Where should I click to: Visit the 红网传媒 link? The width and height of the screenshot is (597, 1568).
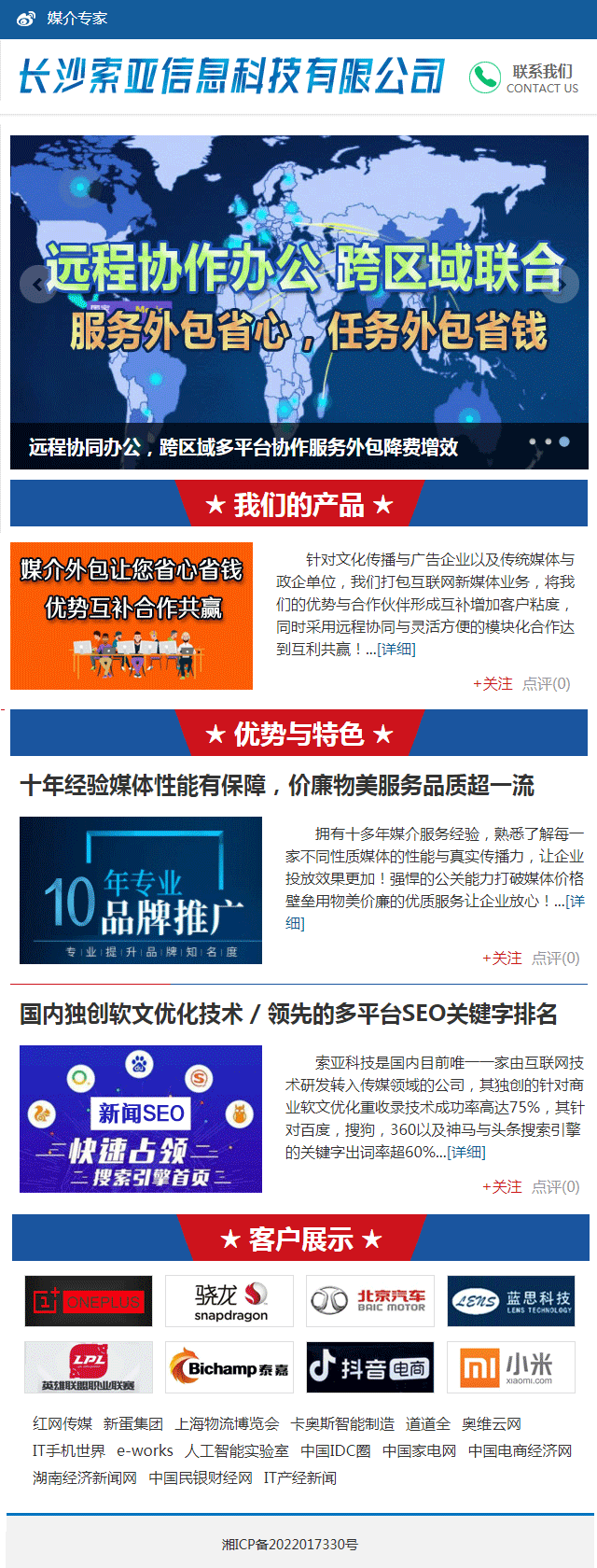[x=62, y=1424]
